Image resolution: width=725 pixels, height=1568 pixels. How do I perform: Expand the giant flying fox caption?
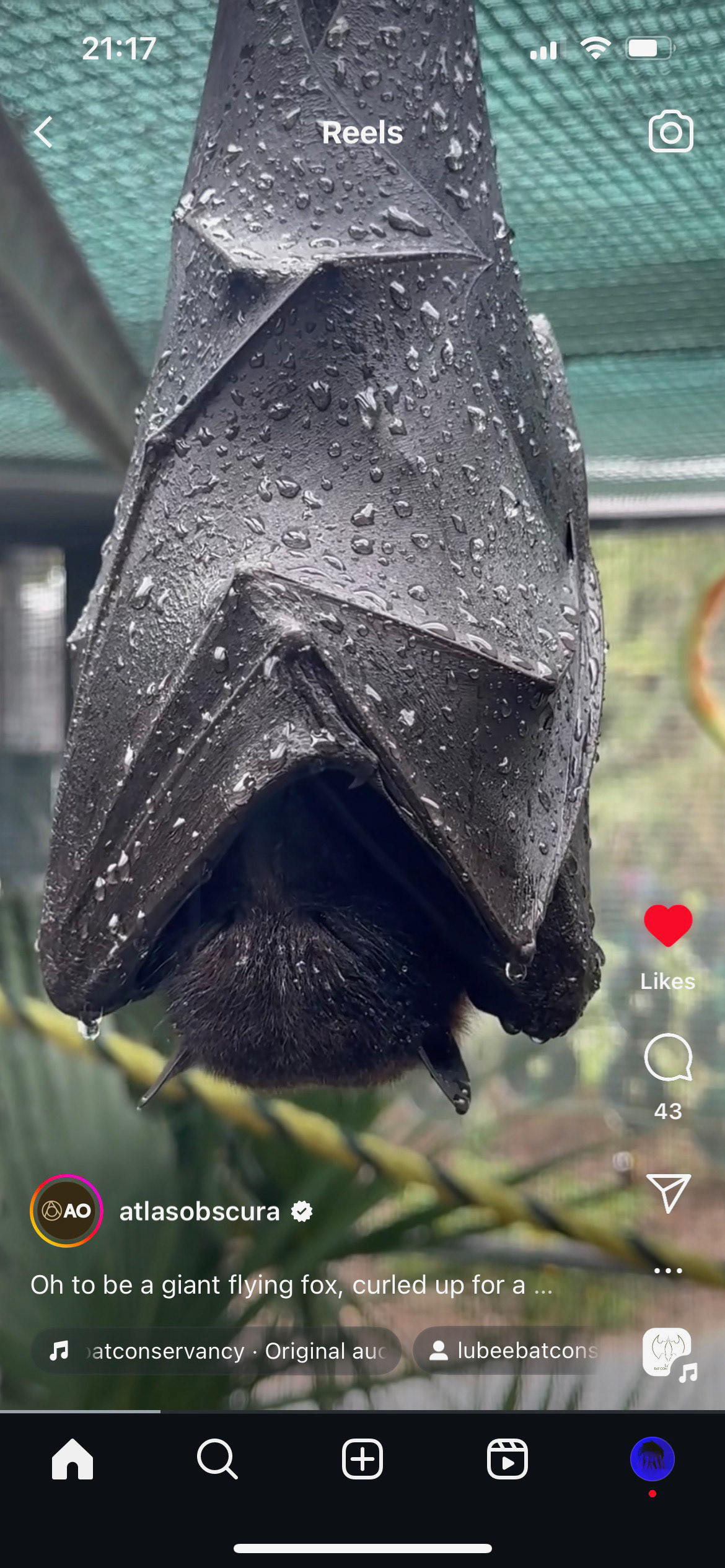291,1285
